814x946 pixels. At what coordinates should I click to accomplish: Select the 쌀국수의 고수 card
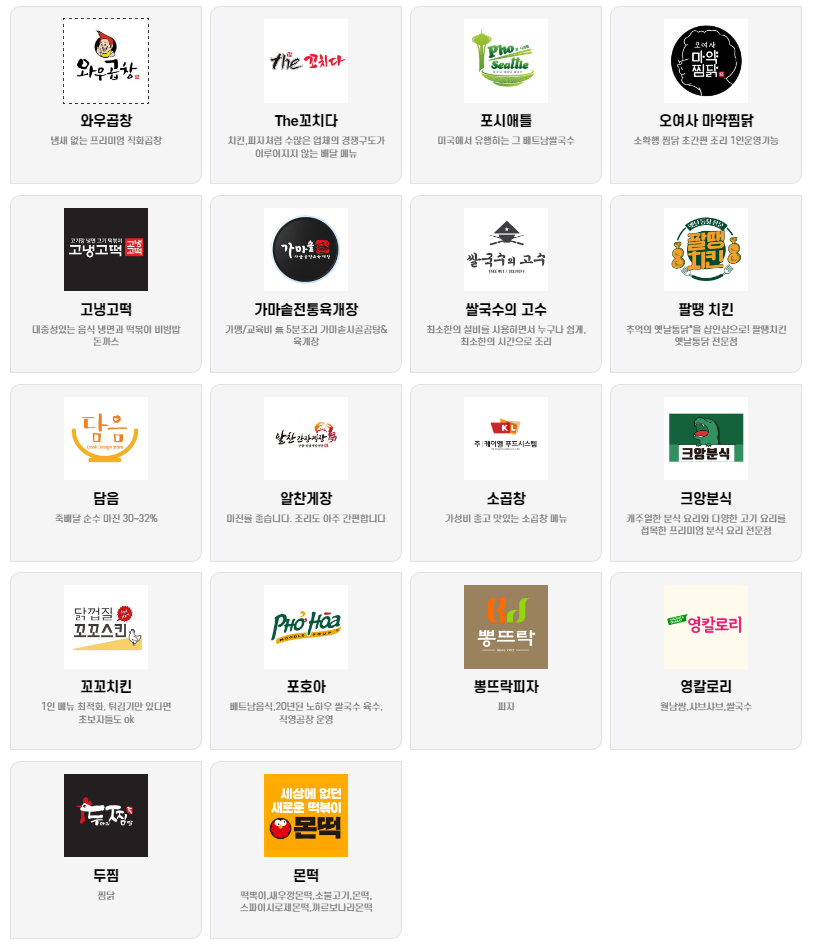click(x=506, y=283)
